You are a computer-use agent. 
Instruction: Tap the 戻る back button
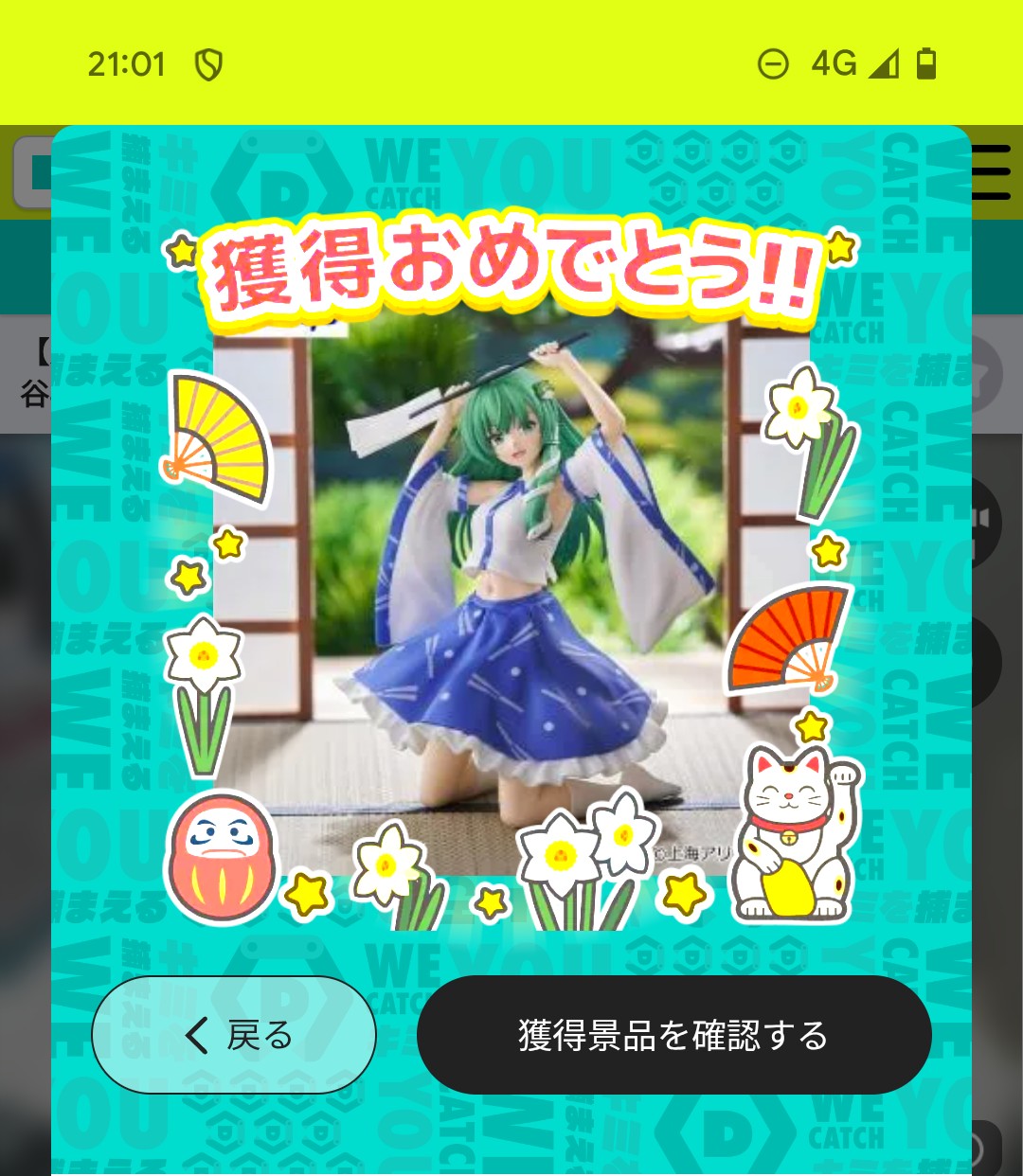click(234, 1035)
